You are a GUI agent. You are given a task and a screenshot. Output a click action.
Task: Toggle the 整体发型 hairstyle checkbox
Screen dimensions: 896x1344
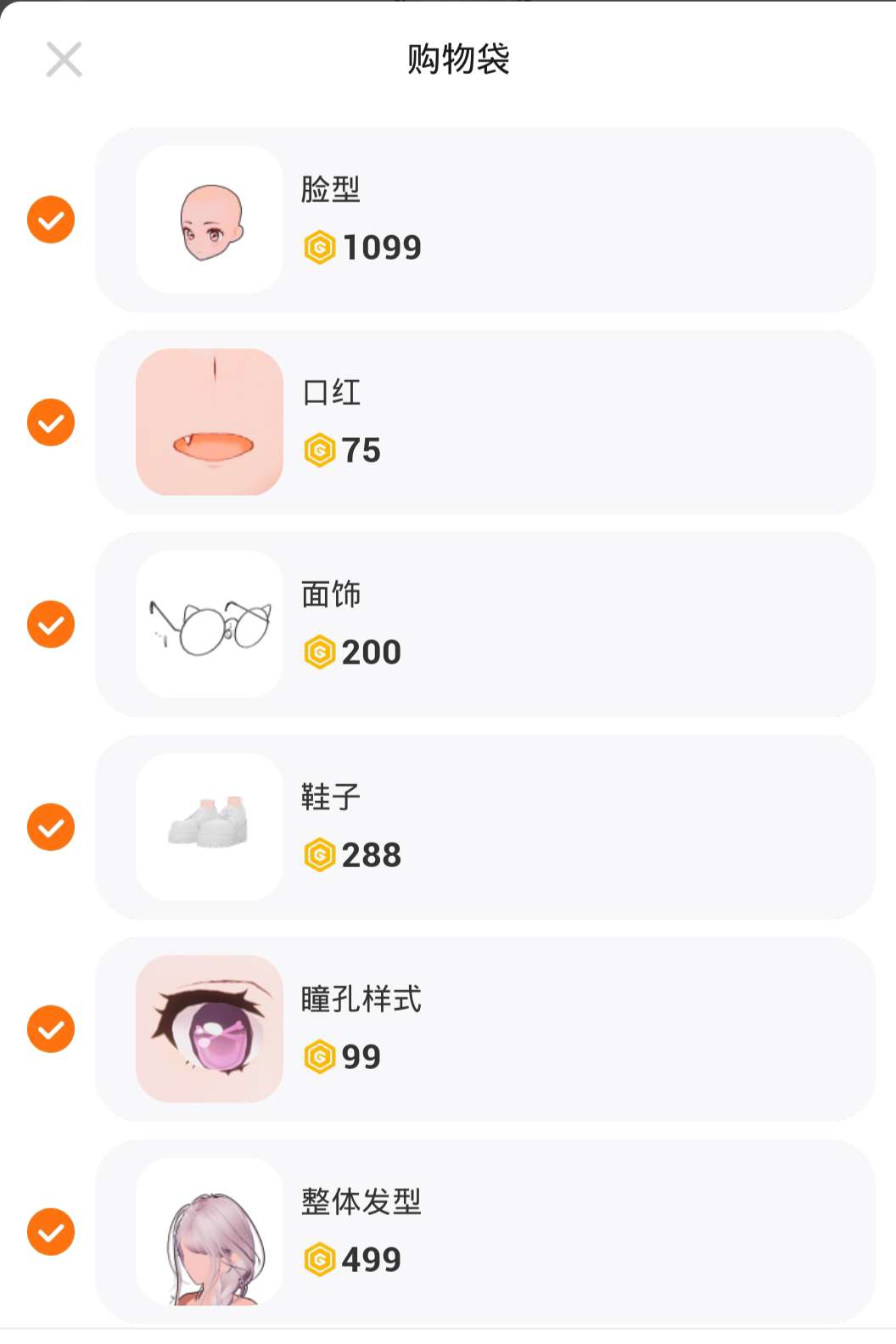pos(51,1232)
